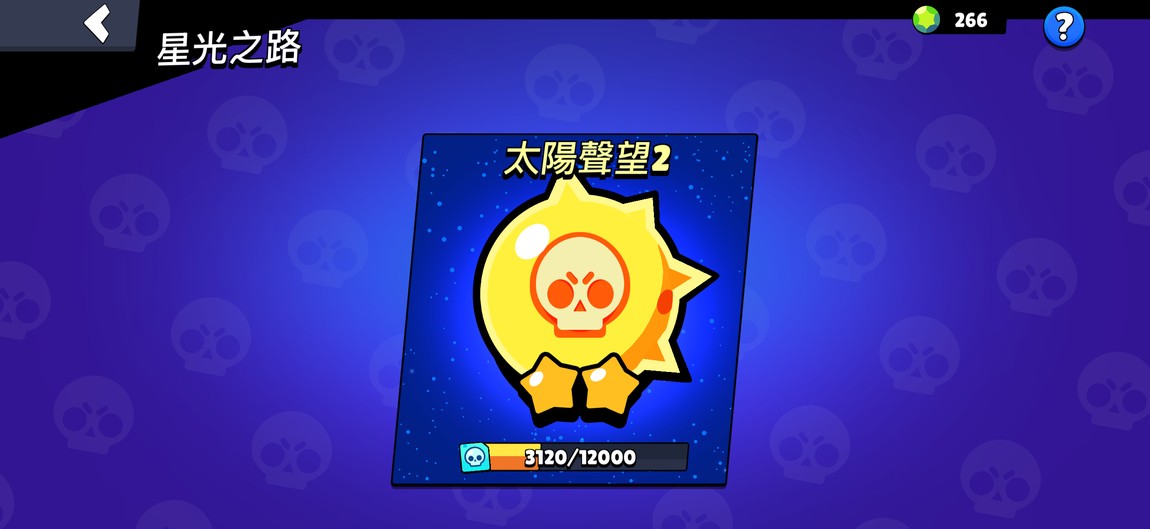This screenshot has height=529, width=1150.
Task: Open the help question mark
Action: 1063,27
